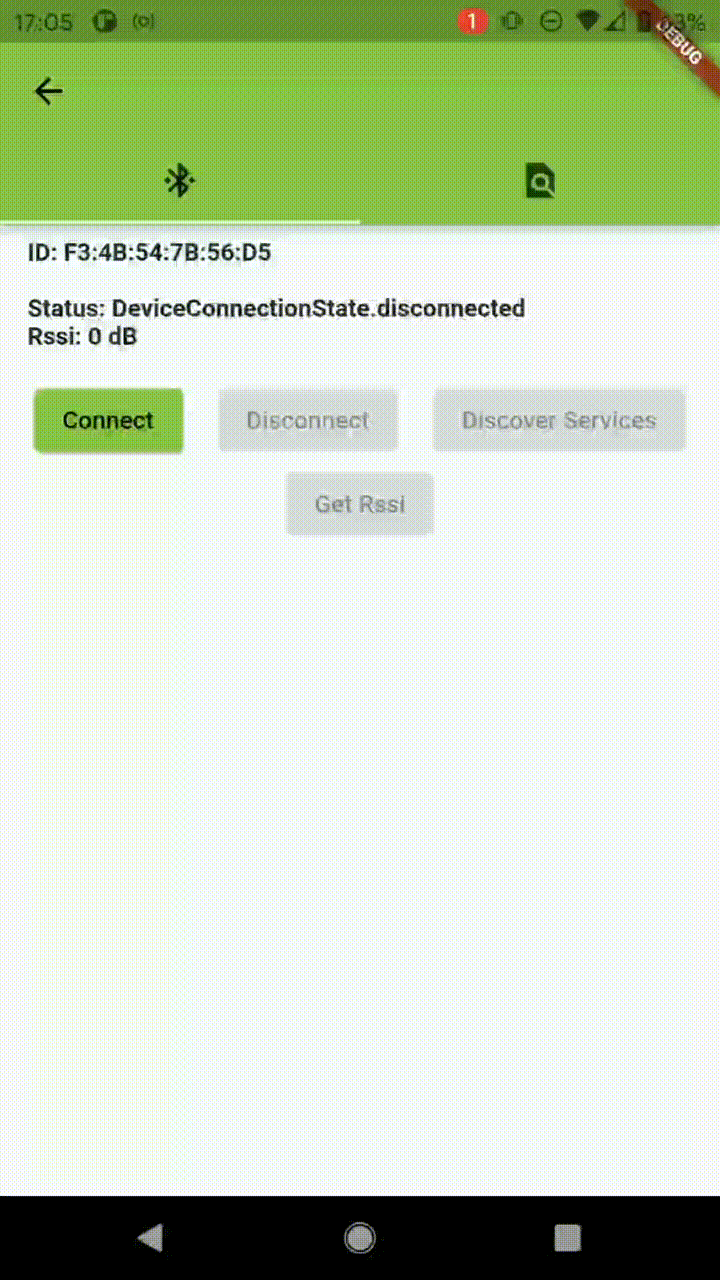
Task: Open recent apps from the navigation bar
Action: (568, 1238)
